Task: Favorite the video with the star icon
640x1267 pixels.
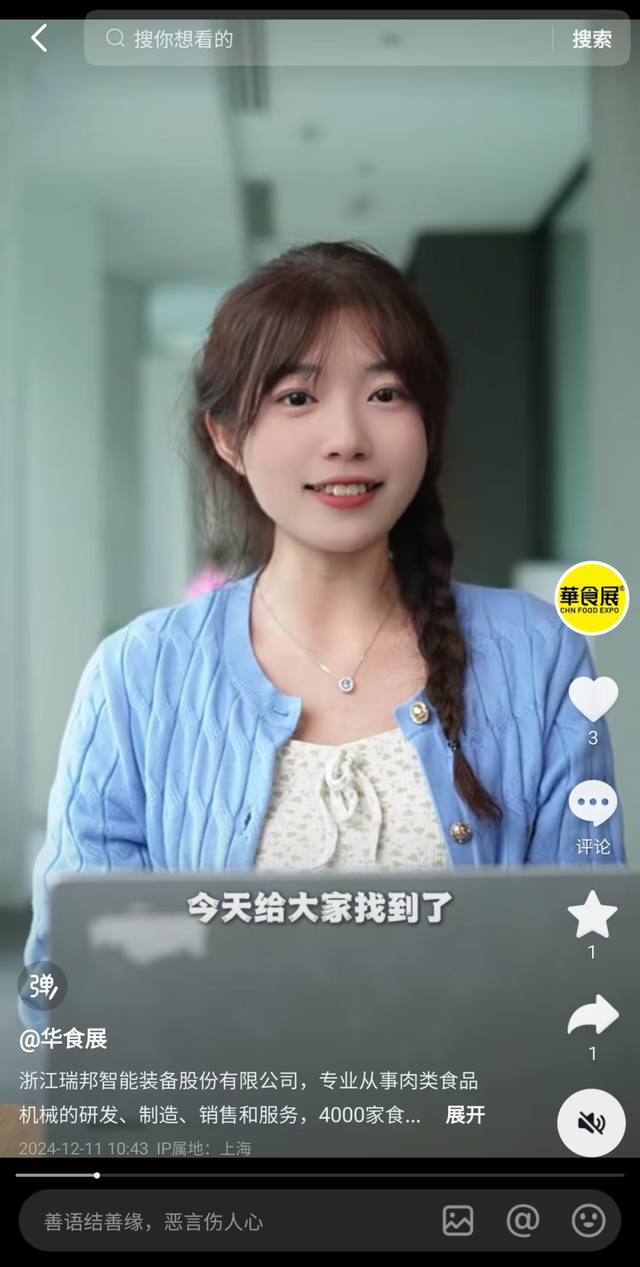Action: pos(592,914)
